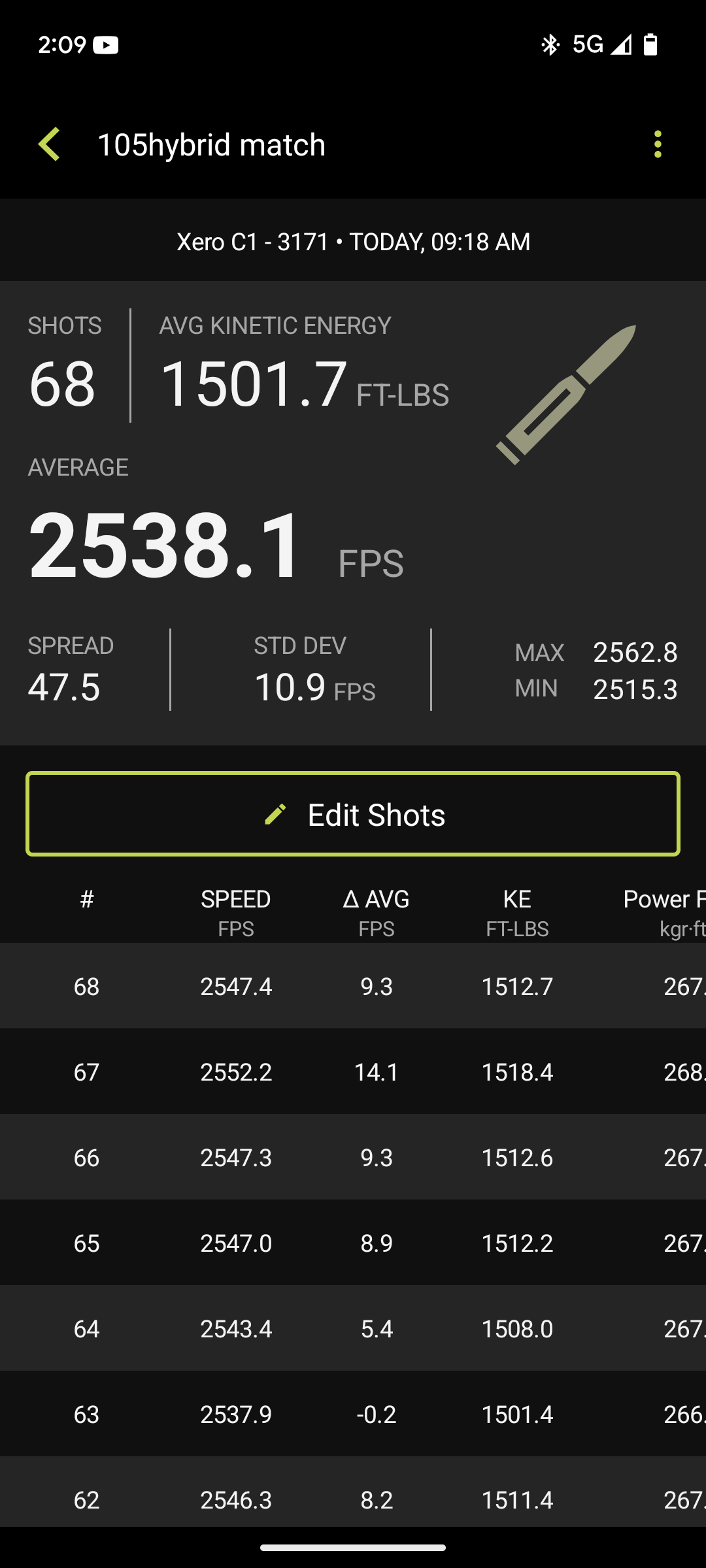Go back using the green arrow
This screenshot has width=706, height=1568.
tap(50, 144)
